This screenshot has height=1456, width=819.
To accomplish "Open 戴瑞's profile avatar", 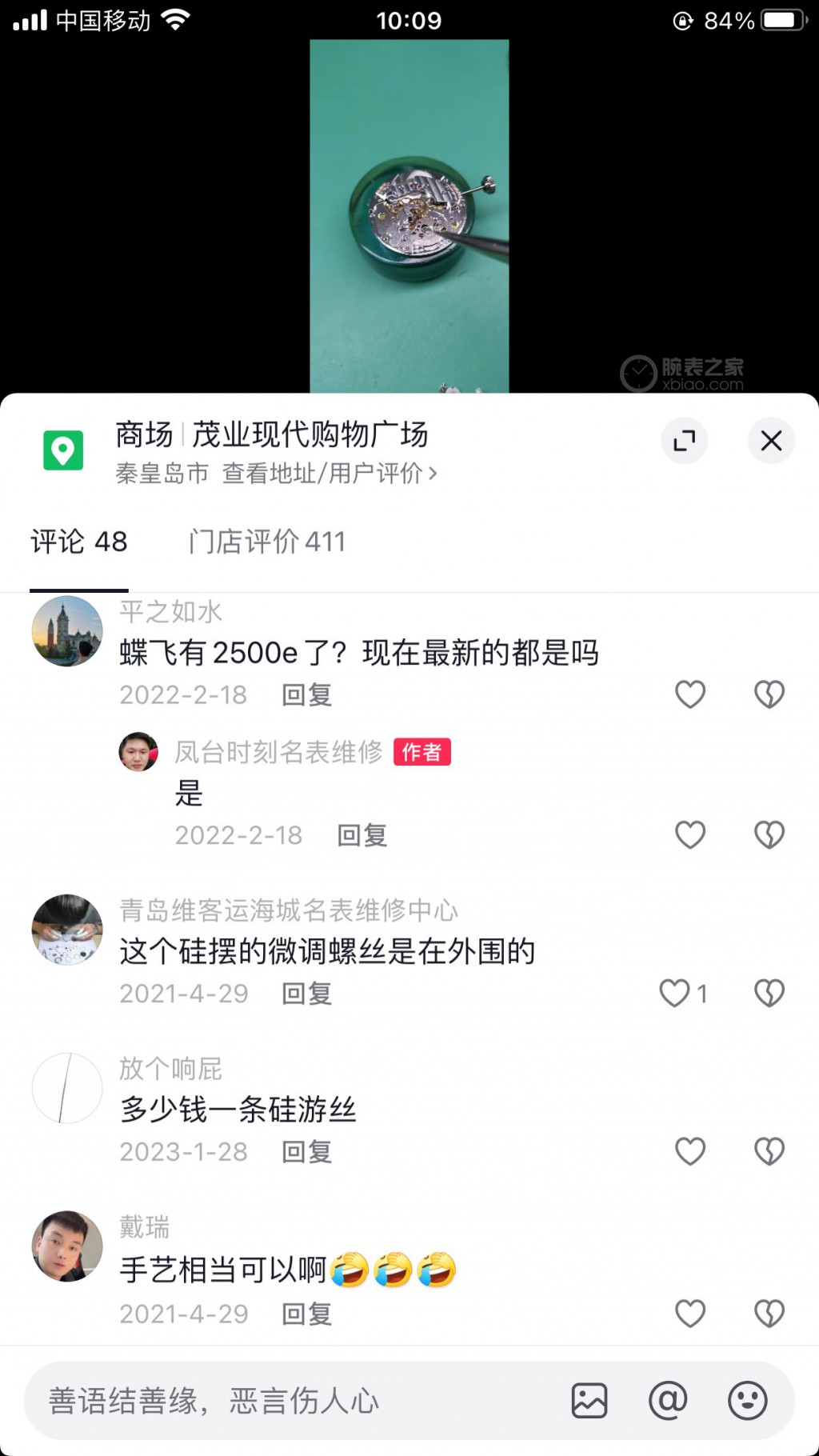I will coord(67,1246).
